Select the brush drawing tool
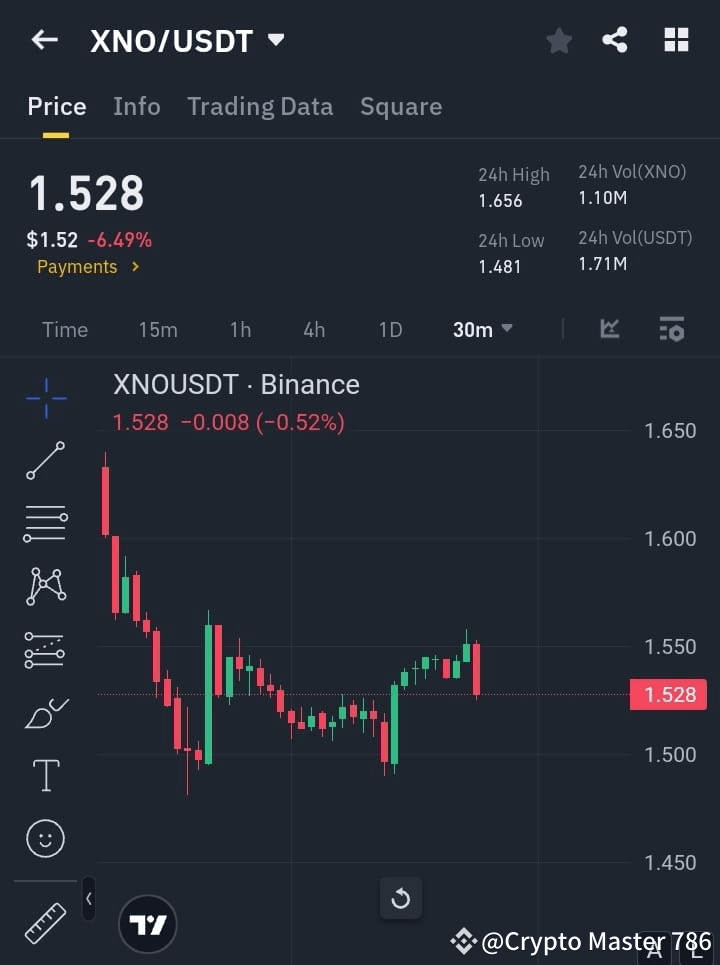This screenshot has width=720, height=965. point(45,712)
